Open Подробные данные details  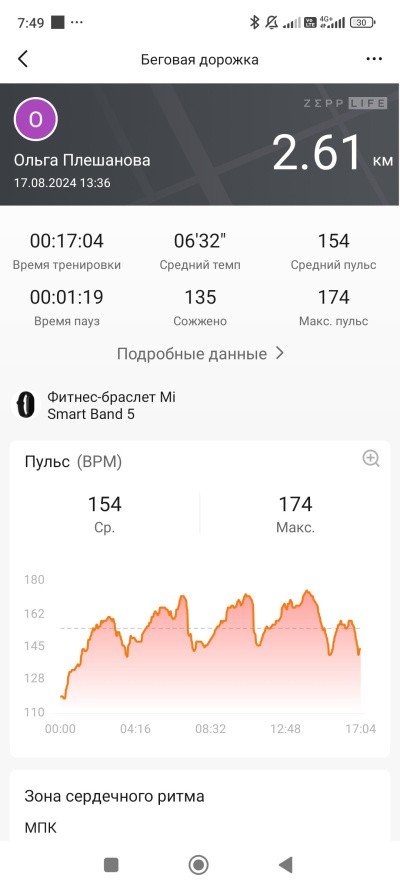[200, 354]
